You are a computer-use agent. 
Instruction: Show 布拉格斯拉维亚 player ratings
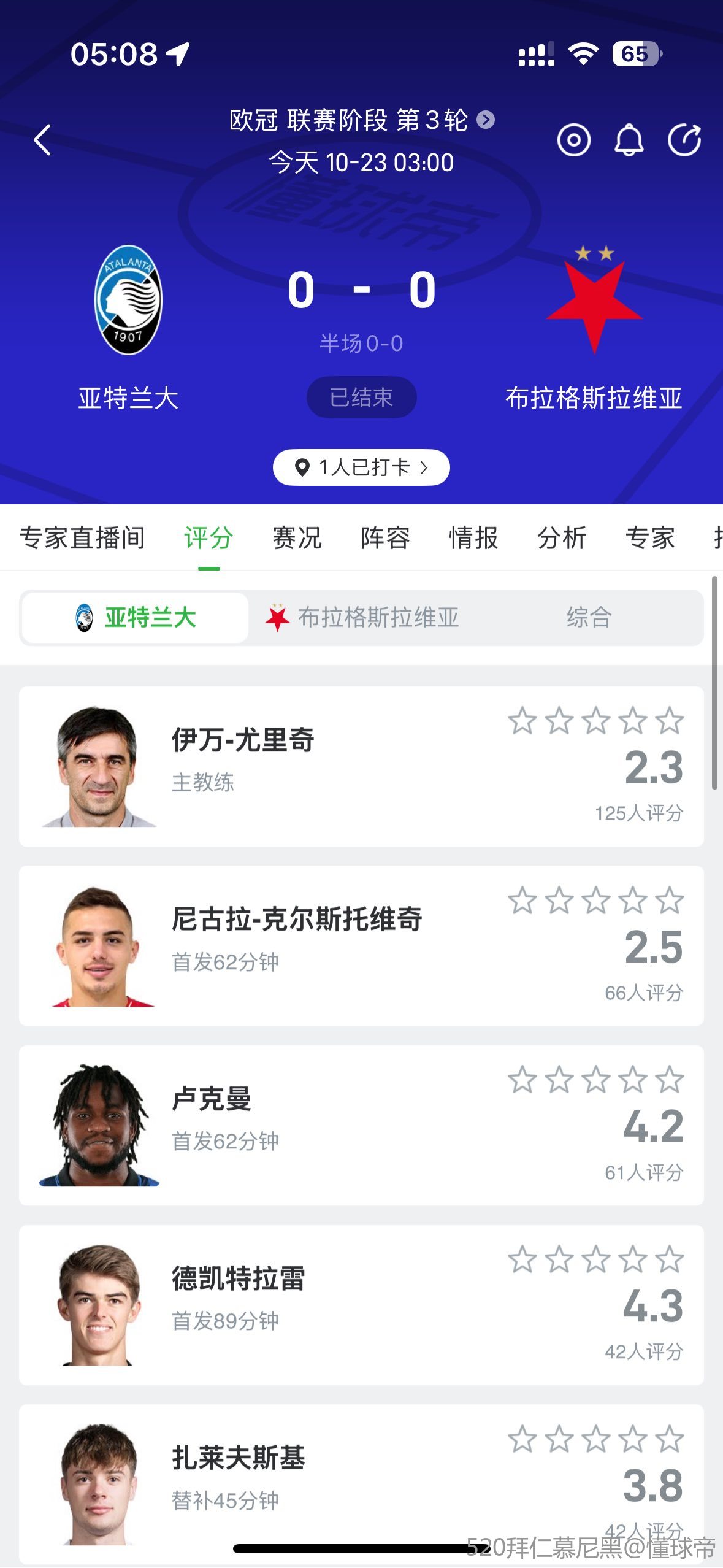pos(363,618)
